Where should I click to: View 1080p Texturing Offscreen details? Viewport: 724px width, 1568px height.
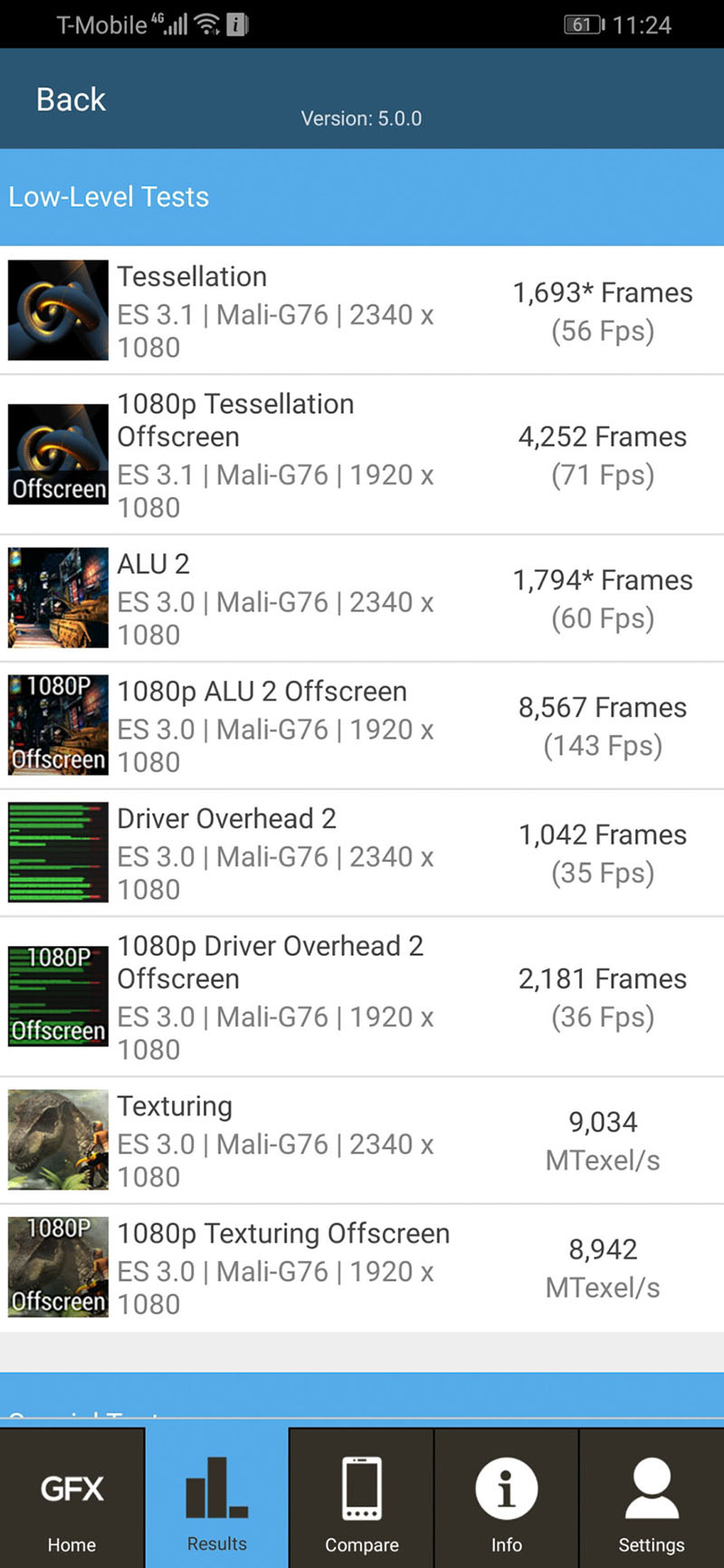(x=362, y=1267)
